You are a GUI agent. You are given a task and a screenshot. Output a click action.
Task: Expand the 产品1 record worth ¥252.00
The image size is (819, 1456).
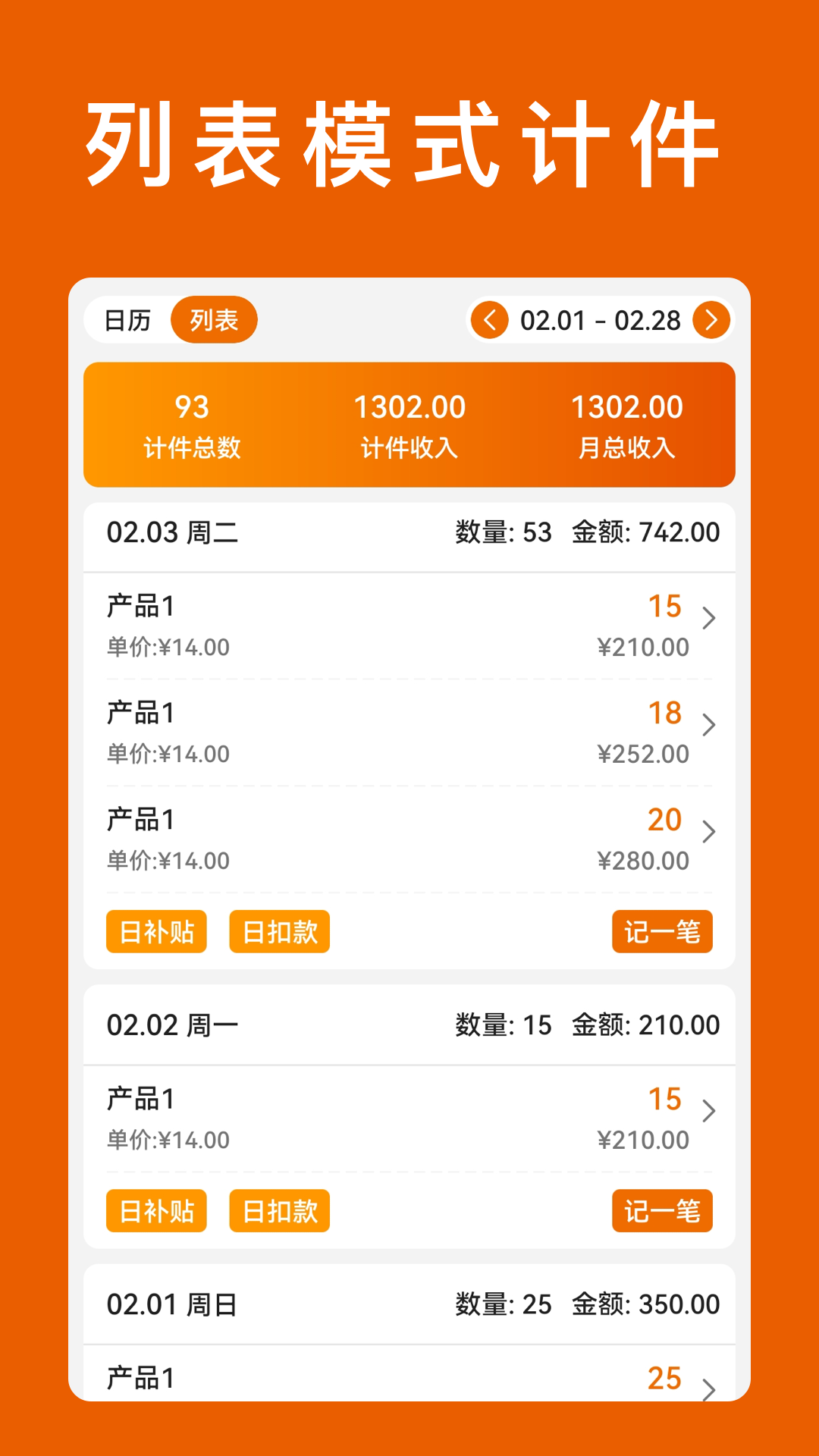click(x=409, y=730)
